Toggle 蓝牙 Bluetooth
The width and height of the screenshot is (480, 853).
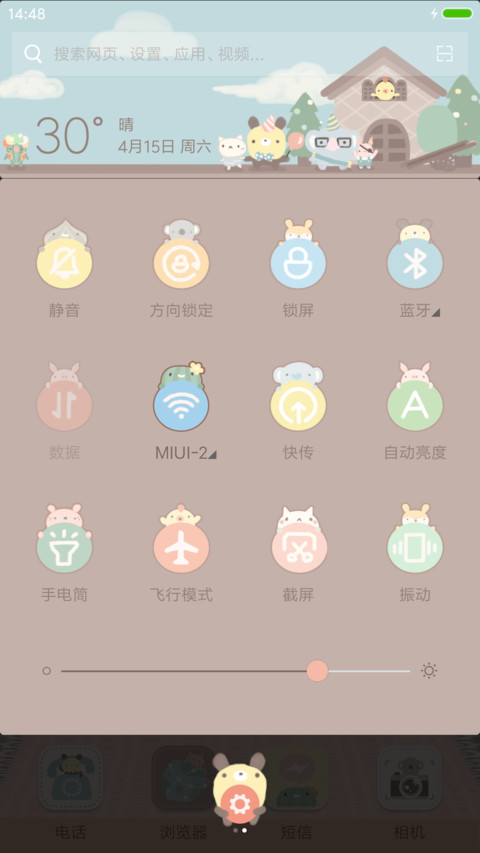[415, 263]
